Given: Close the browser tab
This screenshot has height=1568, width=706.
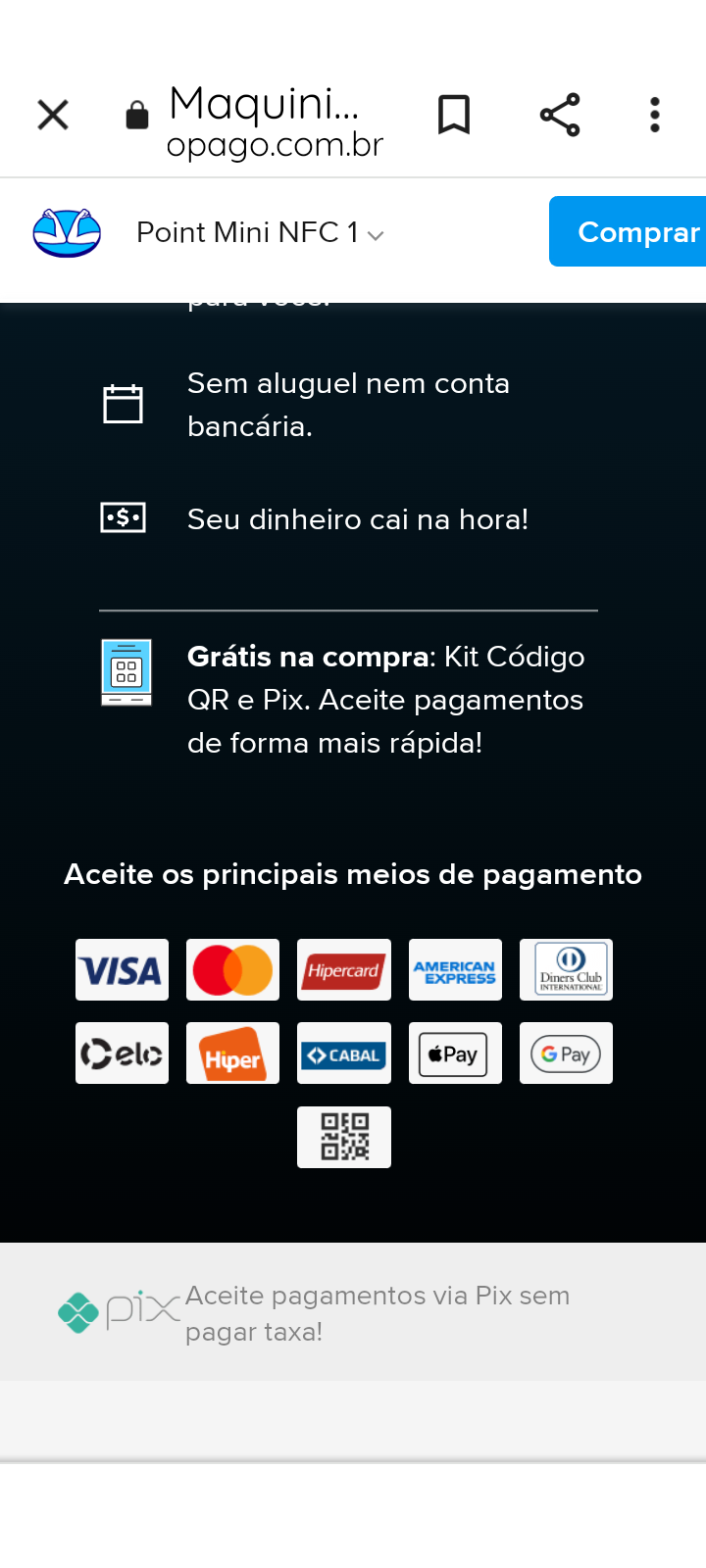Looking at the screenshot, I should pyautogui.click(x=53, y=115).
